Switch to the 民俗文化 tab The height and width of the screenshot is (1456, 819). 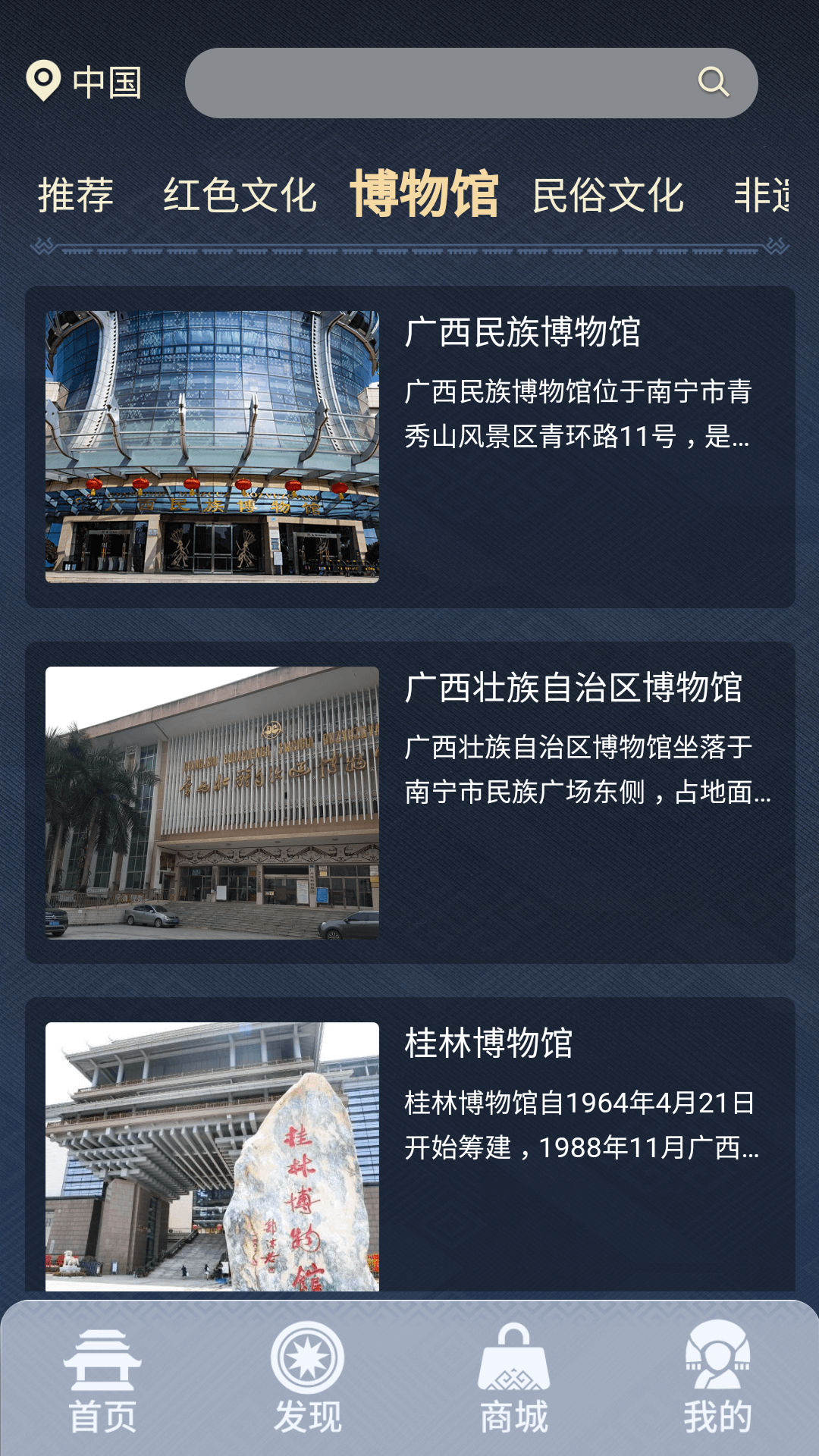click(608, 196)
